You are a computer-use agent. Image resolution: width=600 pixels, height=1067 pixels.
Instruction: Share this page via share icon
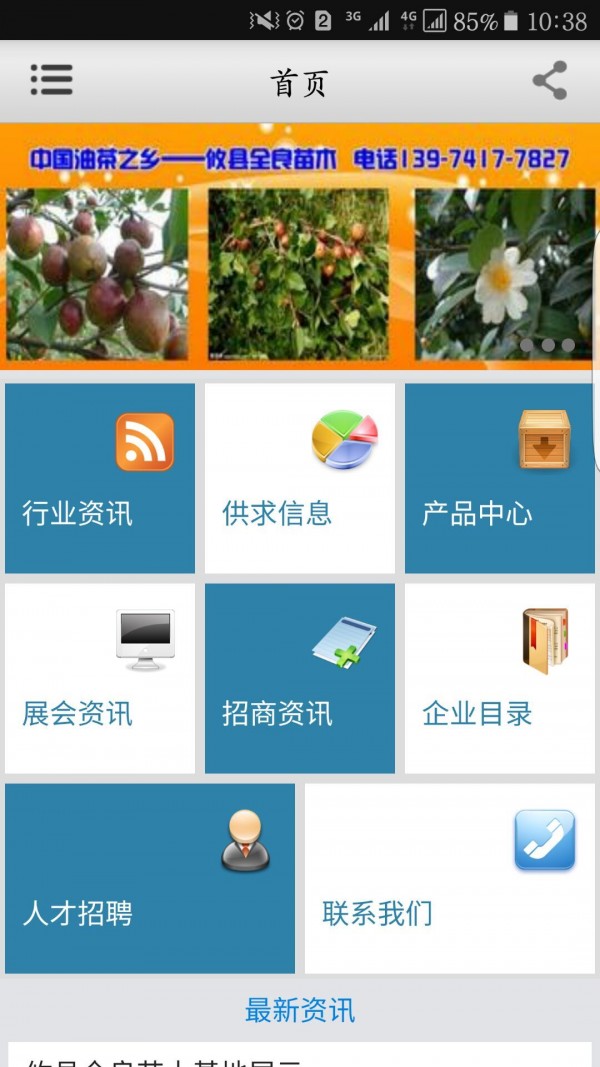[x=549, y=81]
